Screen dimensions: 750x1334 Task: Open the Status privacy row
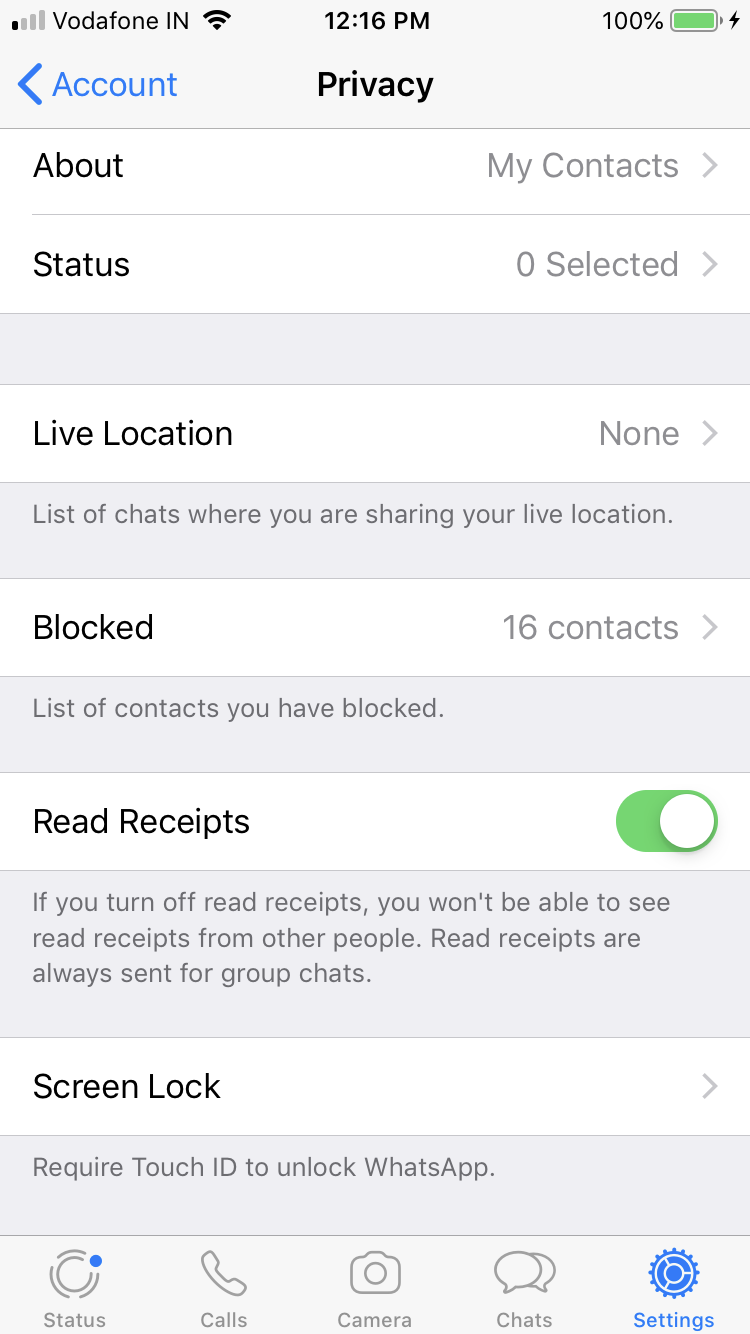coord(375,264)
